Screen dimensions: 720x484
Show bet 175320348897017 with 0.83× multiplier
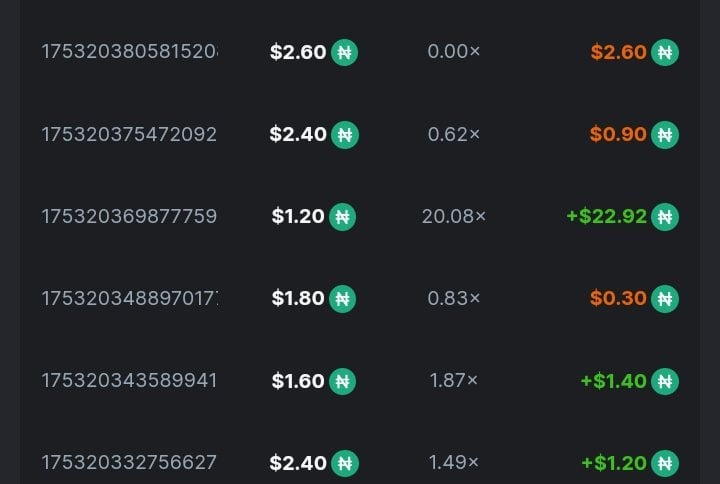pos(129,298)
